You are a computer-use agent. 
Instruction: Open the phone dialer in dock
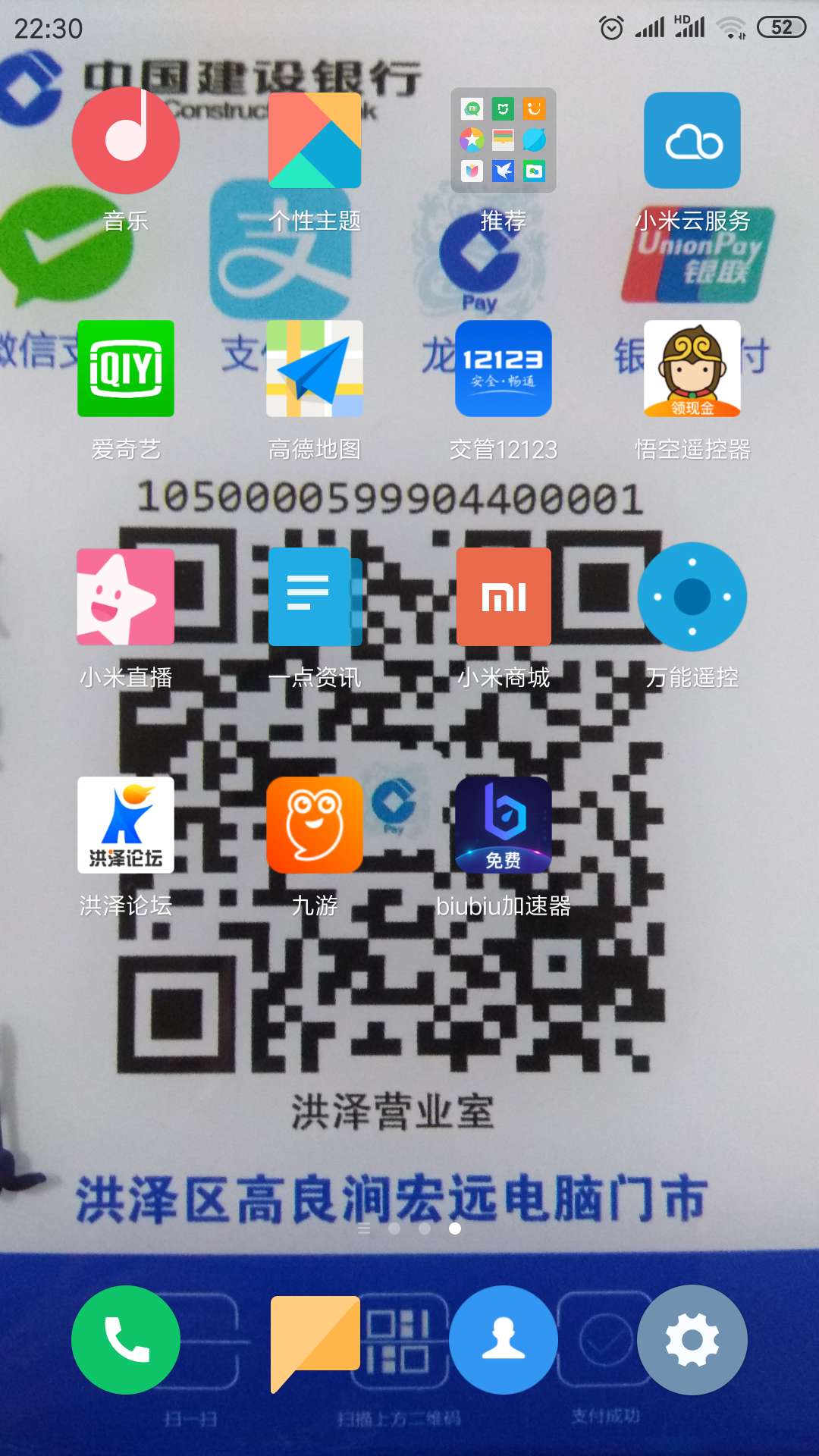(126, 1340)
